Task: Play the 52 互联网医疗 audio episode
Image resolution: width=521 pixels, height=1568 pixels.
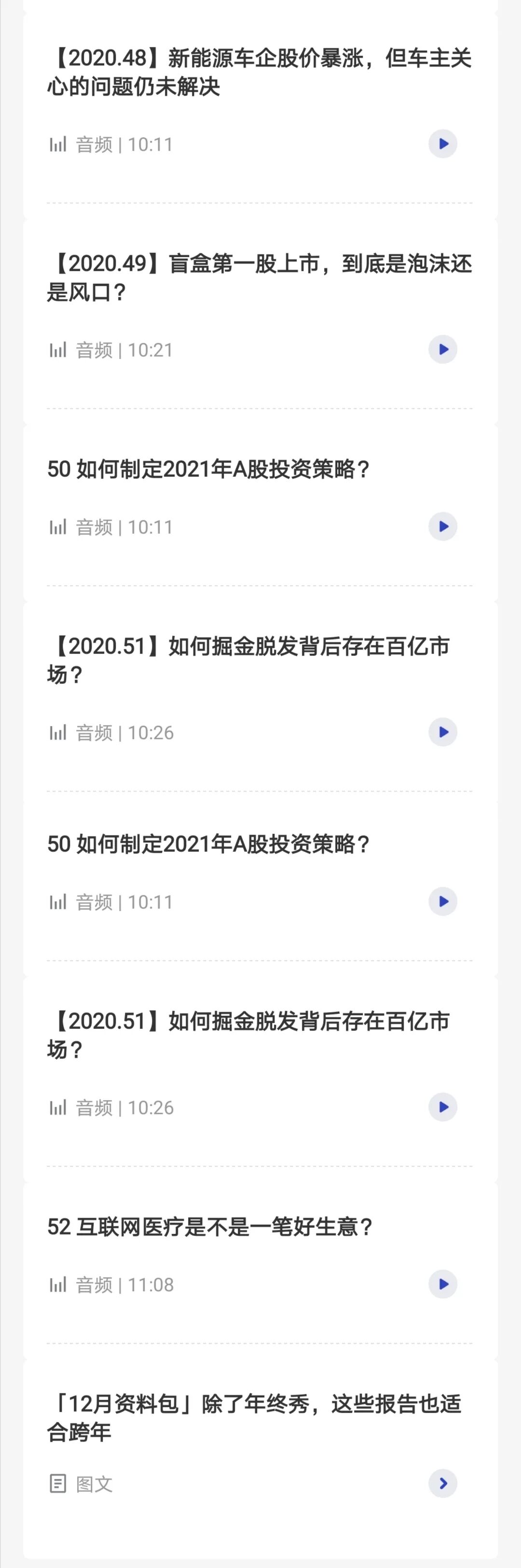Action: (442, 1284)
